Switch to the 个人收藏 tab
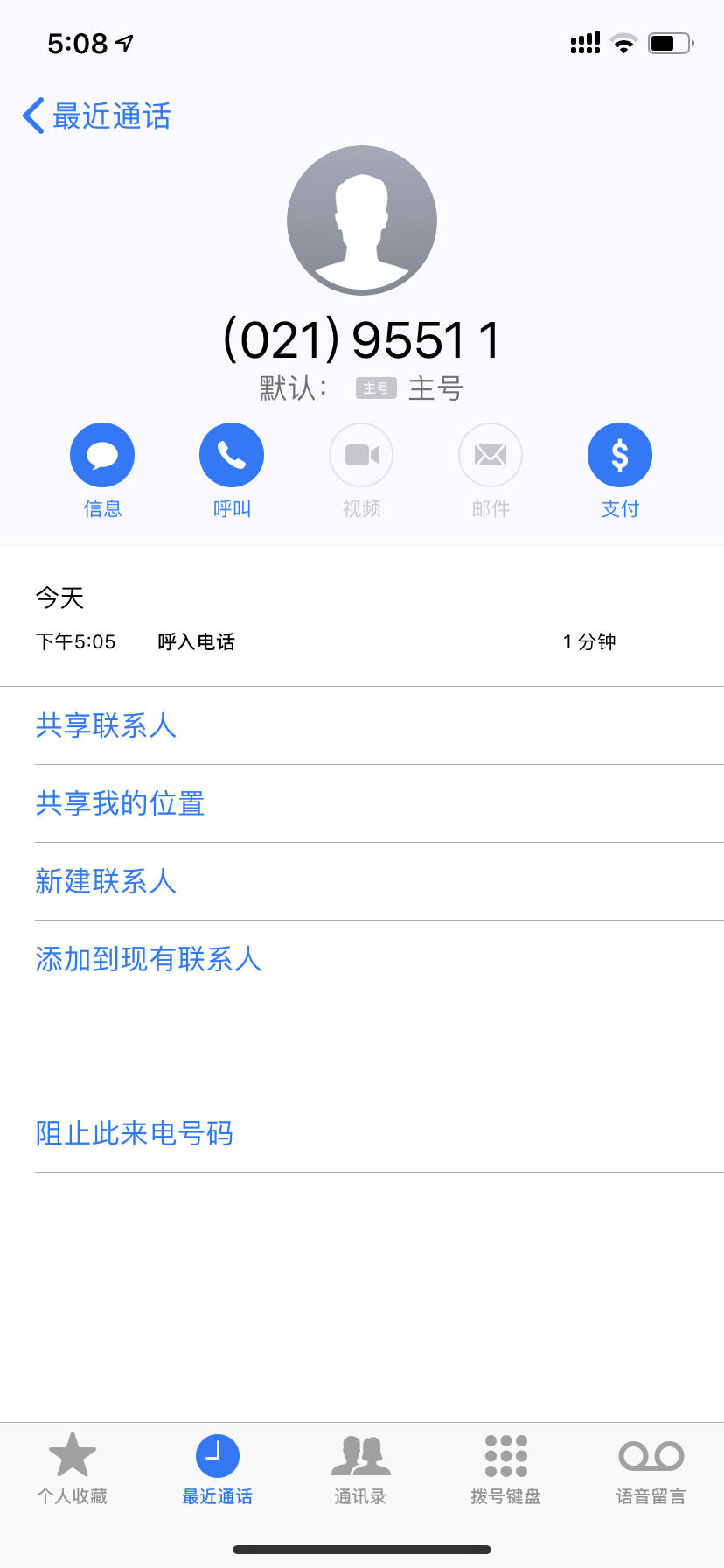Image resolution: width=724 pixels, height=1568 pixels. 73,1469
